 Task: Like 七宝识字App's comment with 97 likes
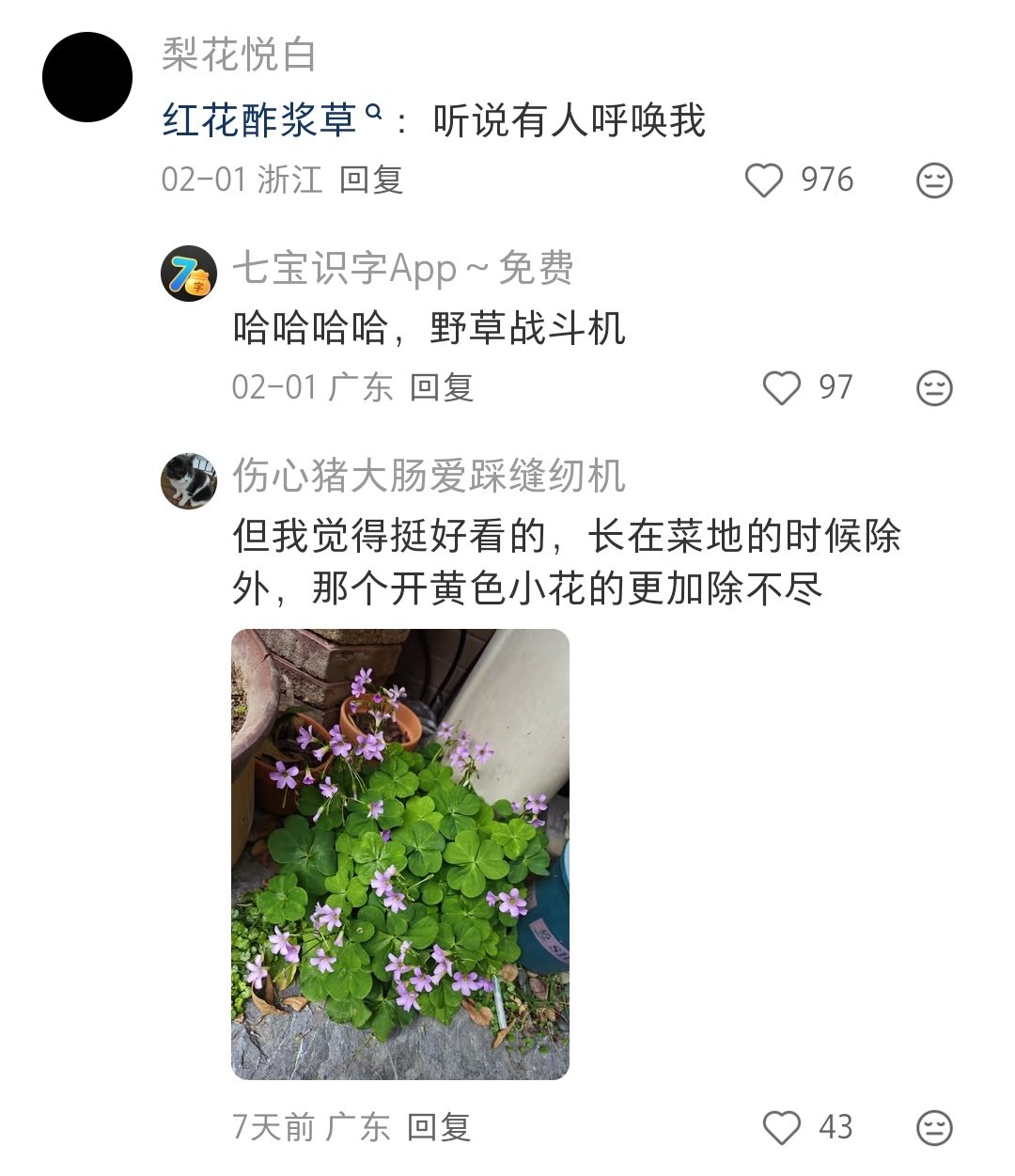click(781, 388)
